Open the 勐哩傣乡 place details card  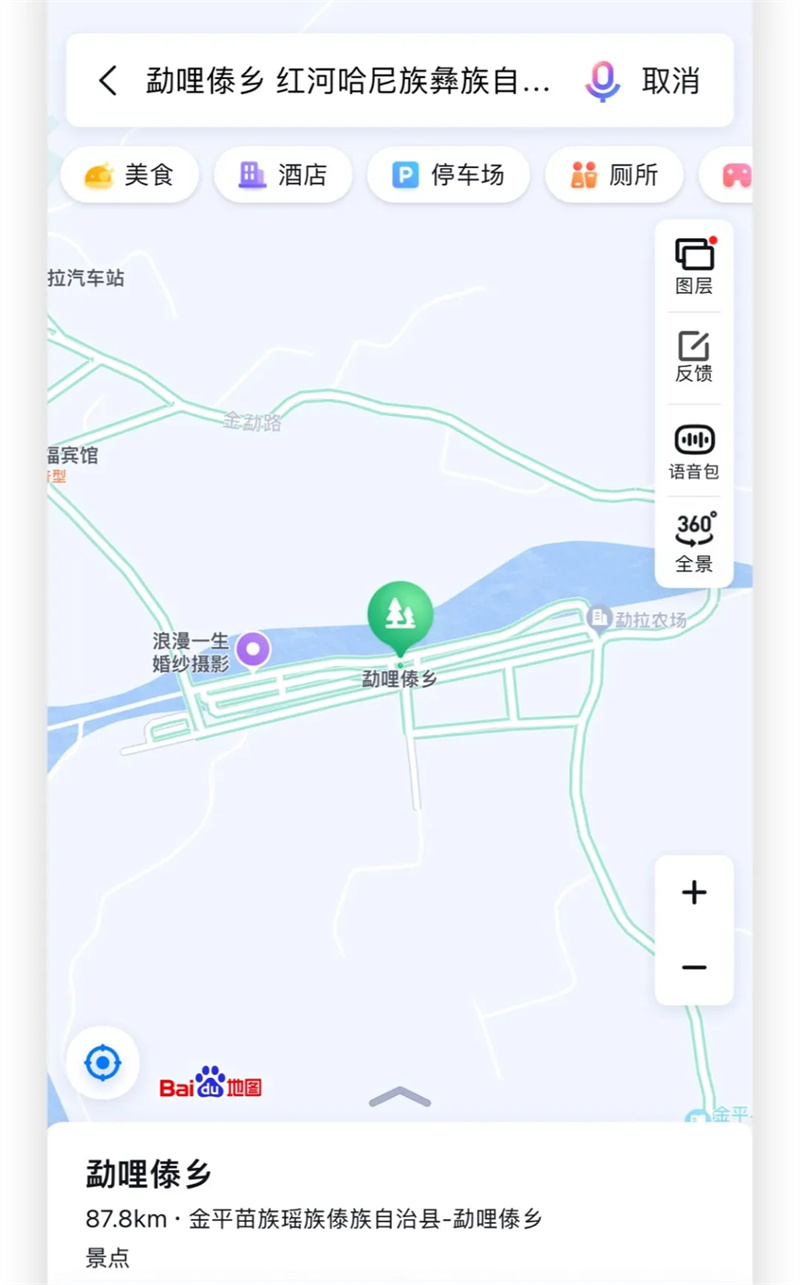400,1203
